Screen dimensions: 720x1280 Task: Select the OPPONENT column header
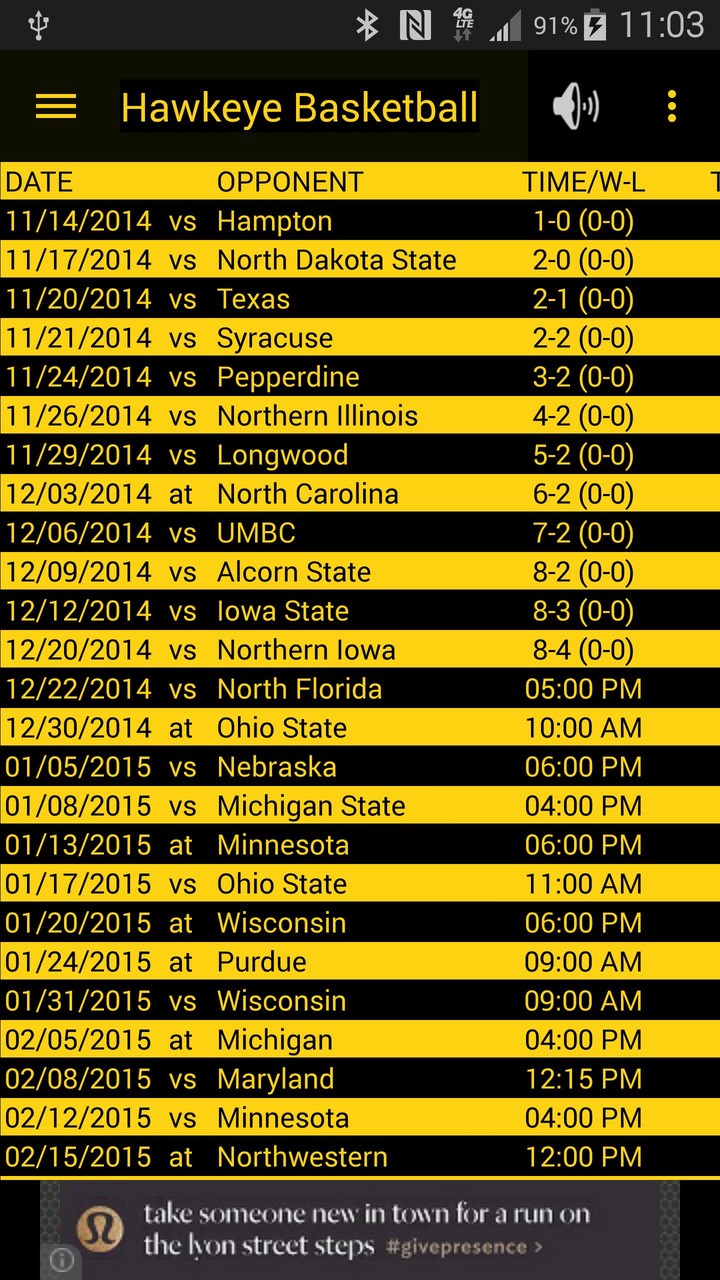290,181
